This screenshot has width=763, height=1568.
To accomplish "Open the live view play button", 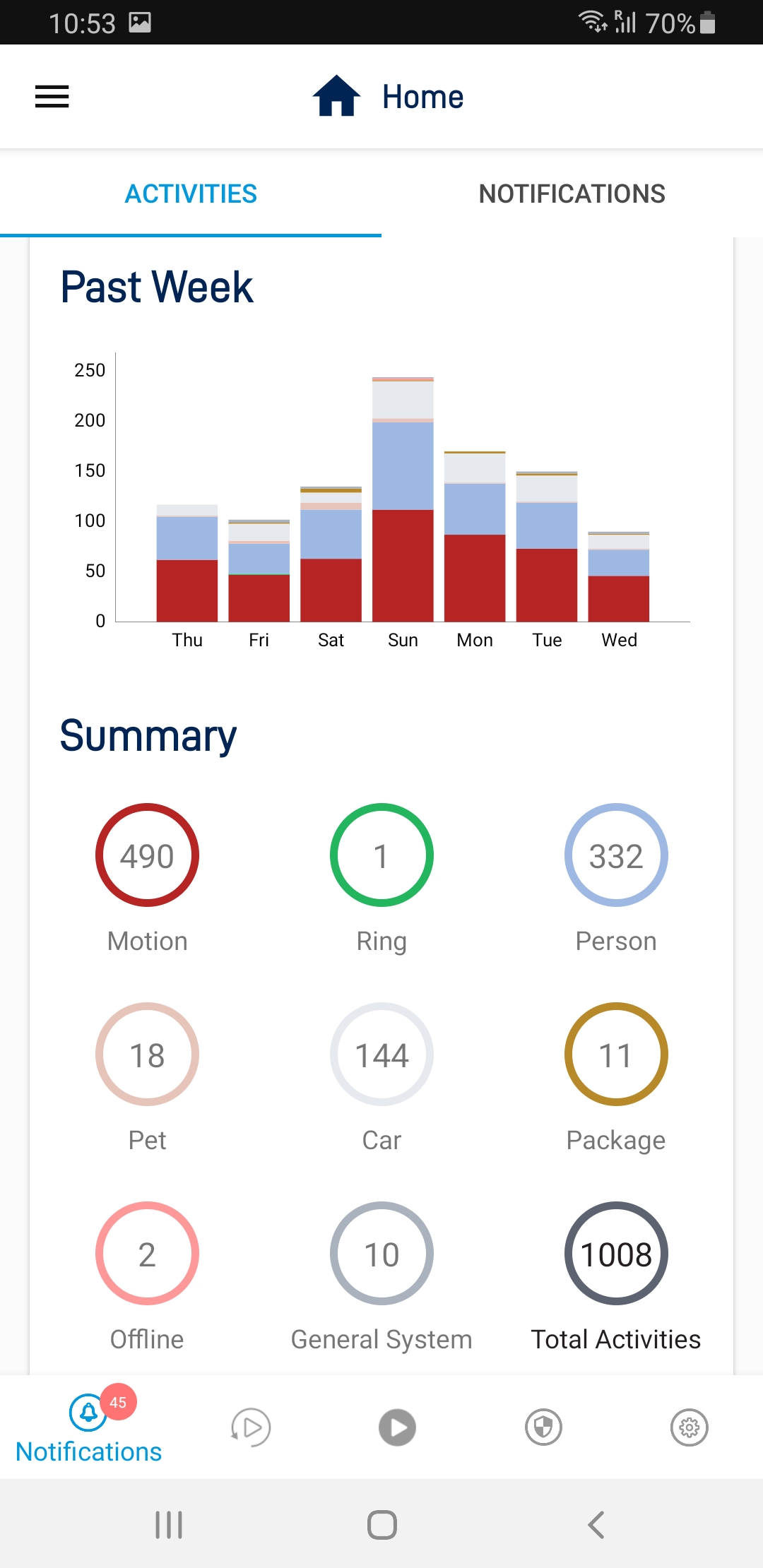I will click(398, 1427).
